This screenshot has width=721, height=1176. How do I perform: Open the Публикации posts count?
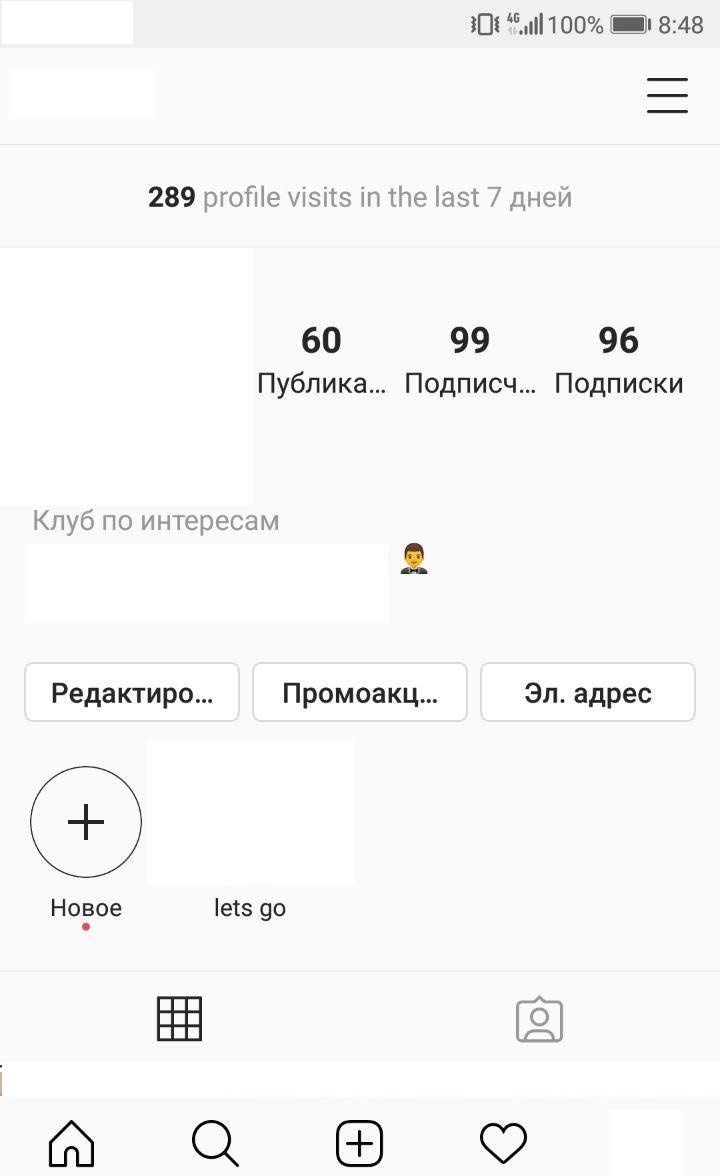pyautogui.click(x=321, y=357)
